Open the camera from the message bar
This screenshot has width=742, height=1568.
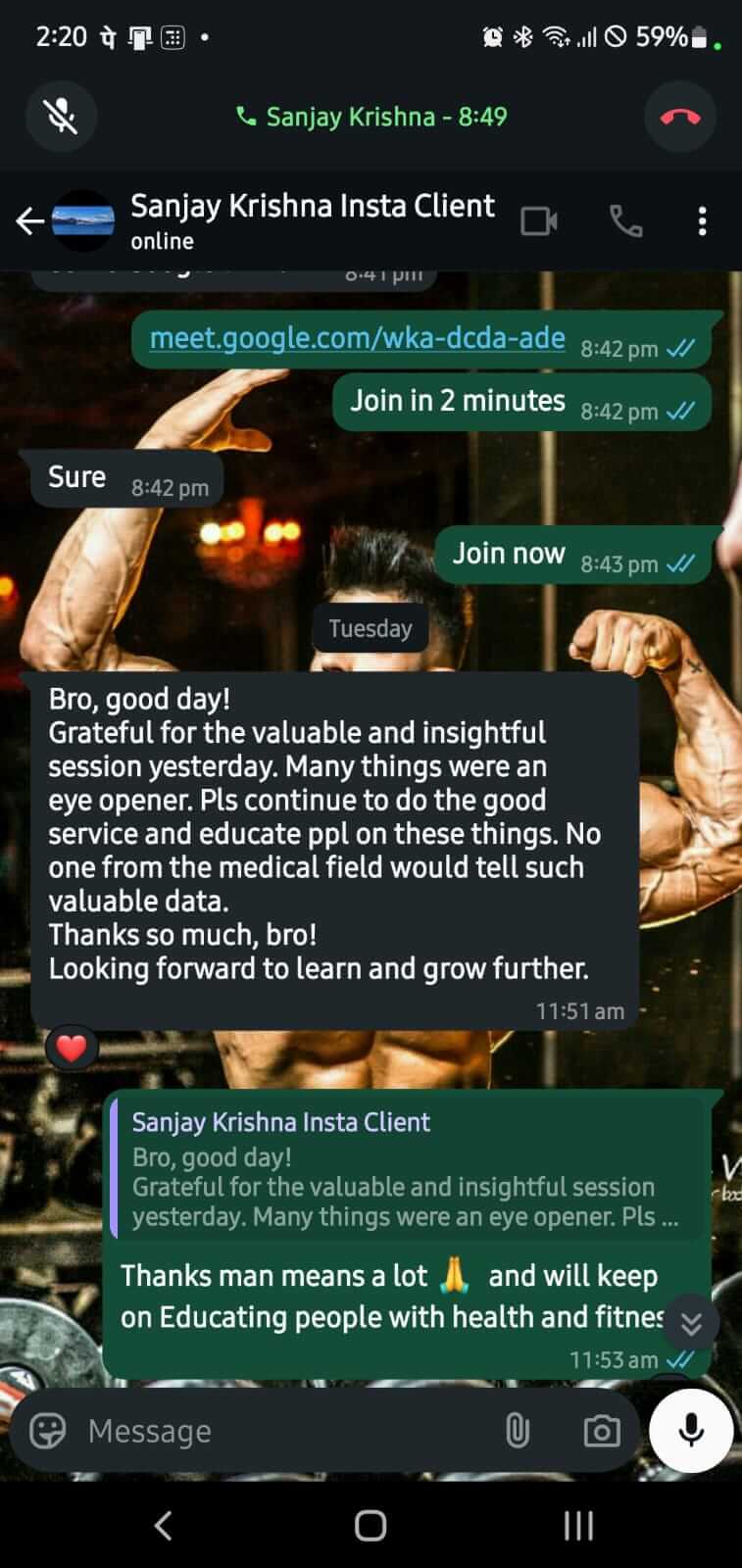click(601, 1431)
